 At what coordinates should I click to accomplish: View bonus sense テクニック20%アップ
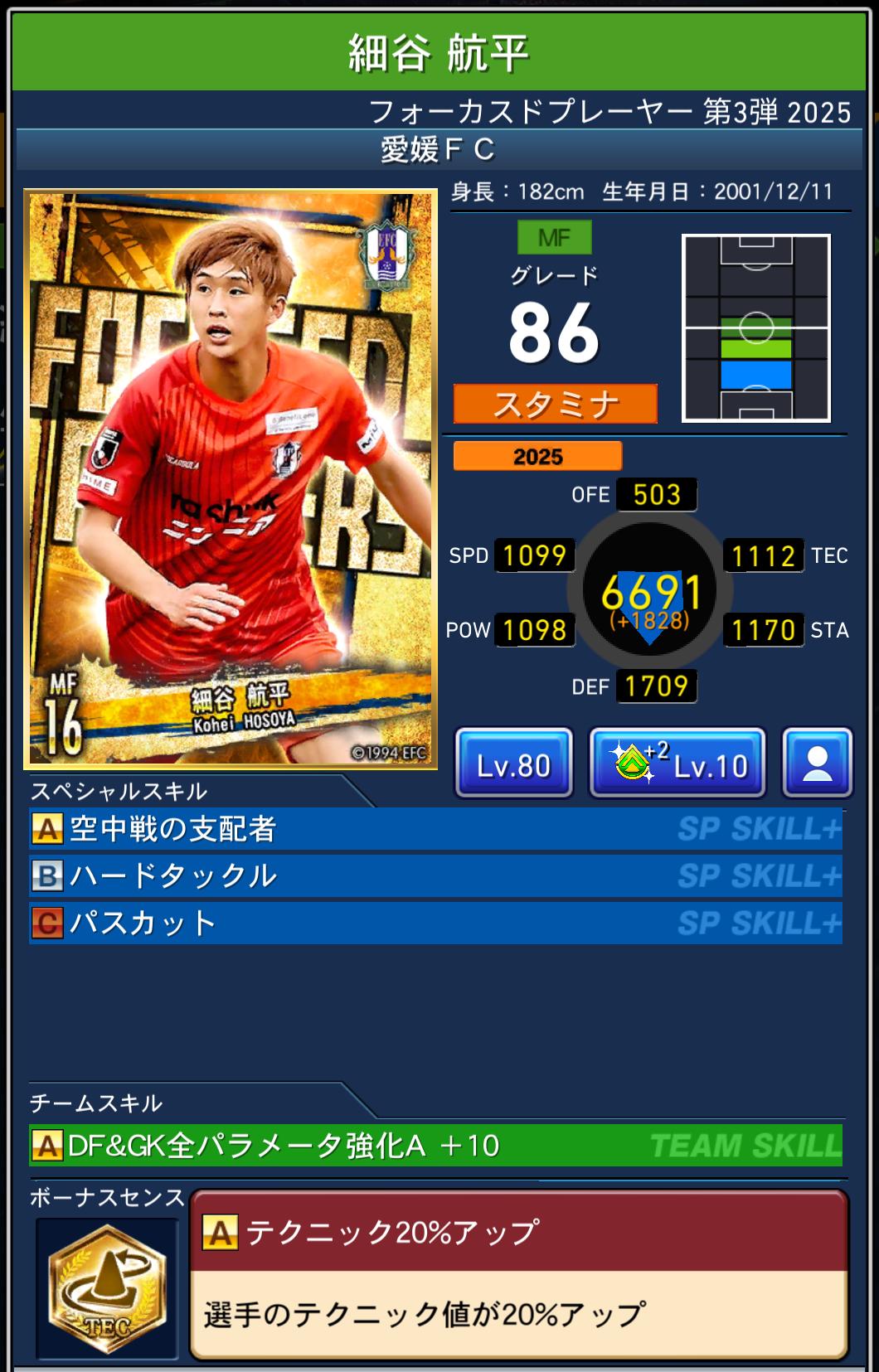[518, 1274]
